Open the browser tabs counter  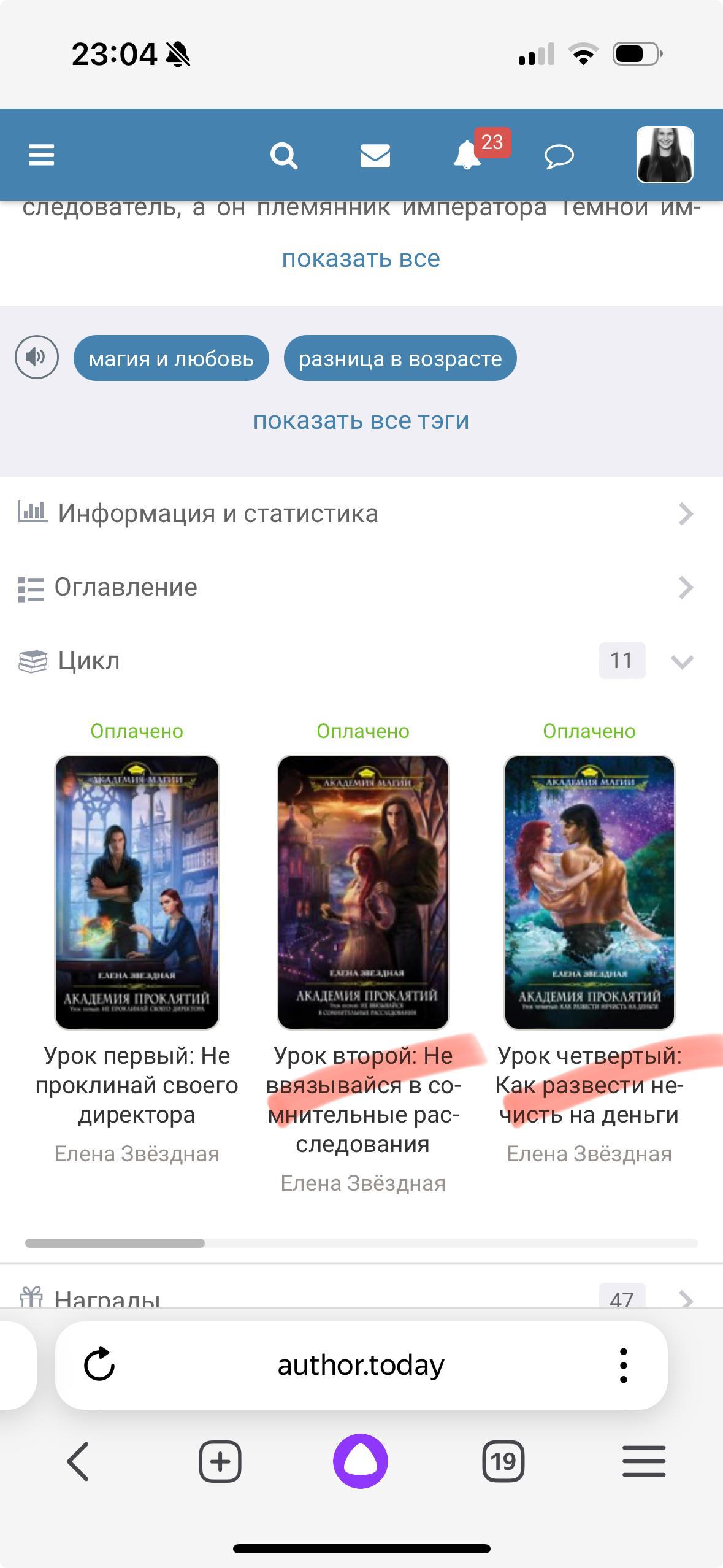point(503,1461)
